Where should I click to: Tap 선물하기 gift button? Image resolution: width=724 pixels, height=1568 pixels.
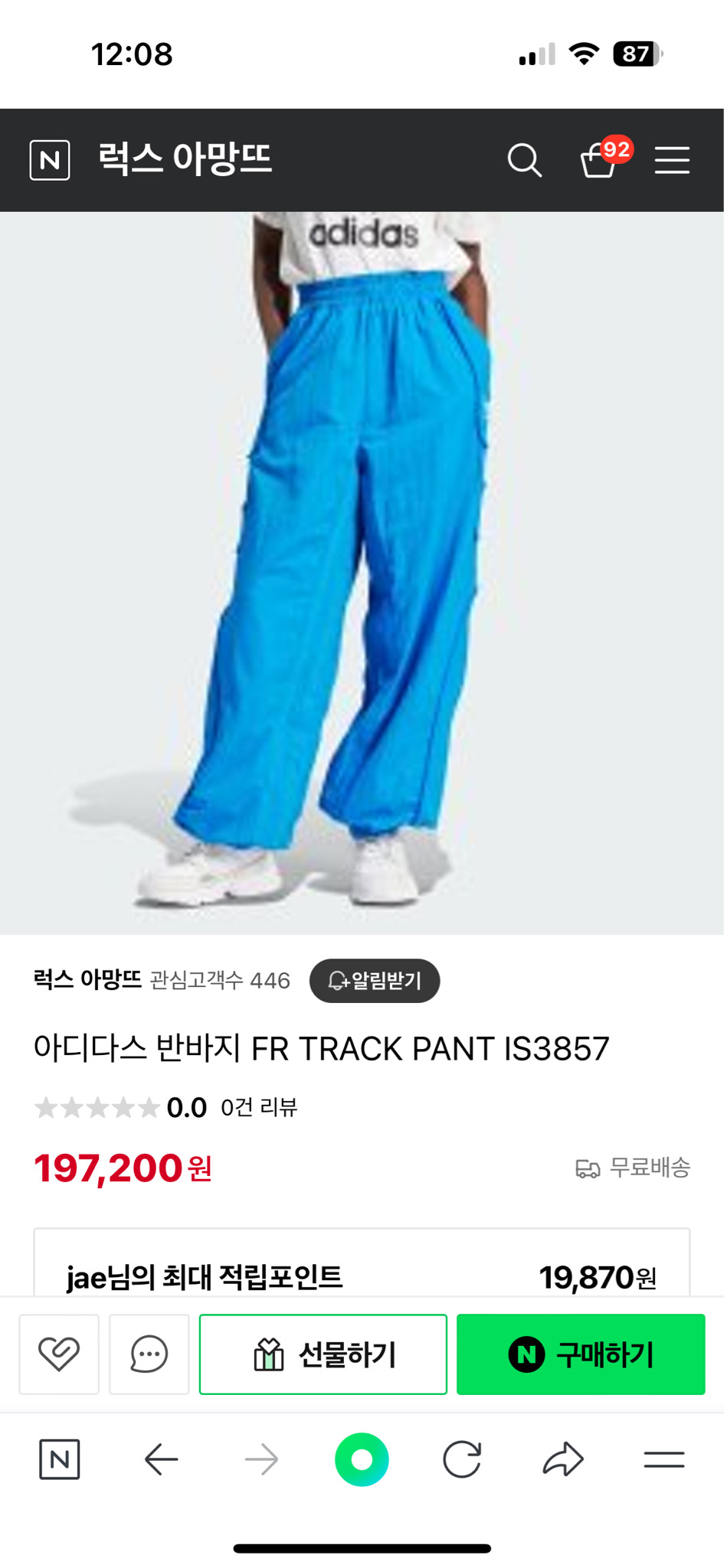tap(323, 1354)
